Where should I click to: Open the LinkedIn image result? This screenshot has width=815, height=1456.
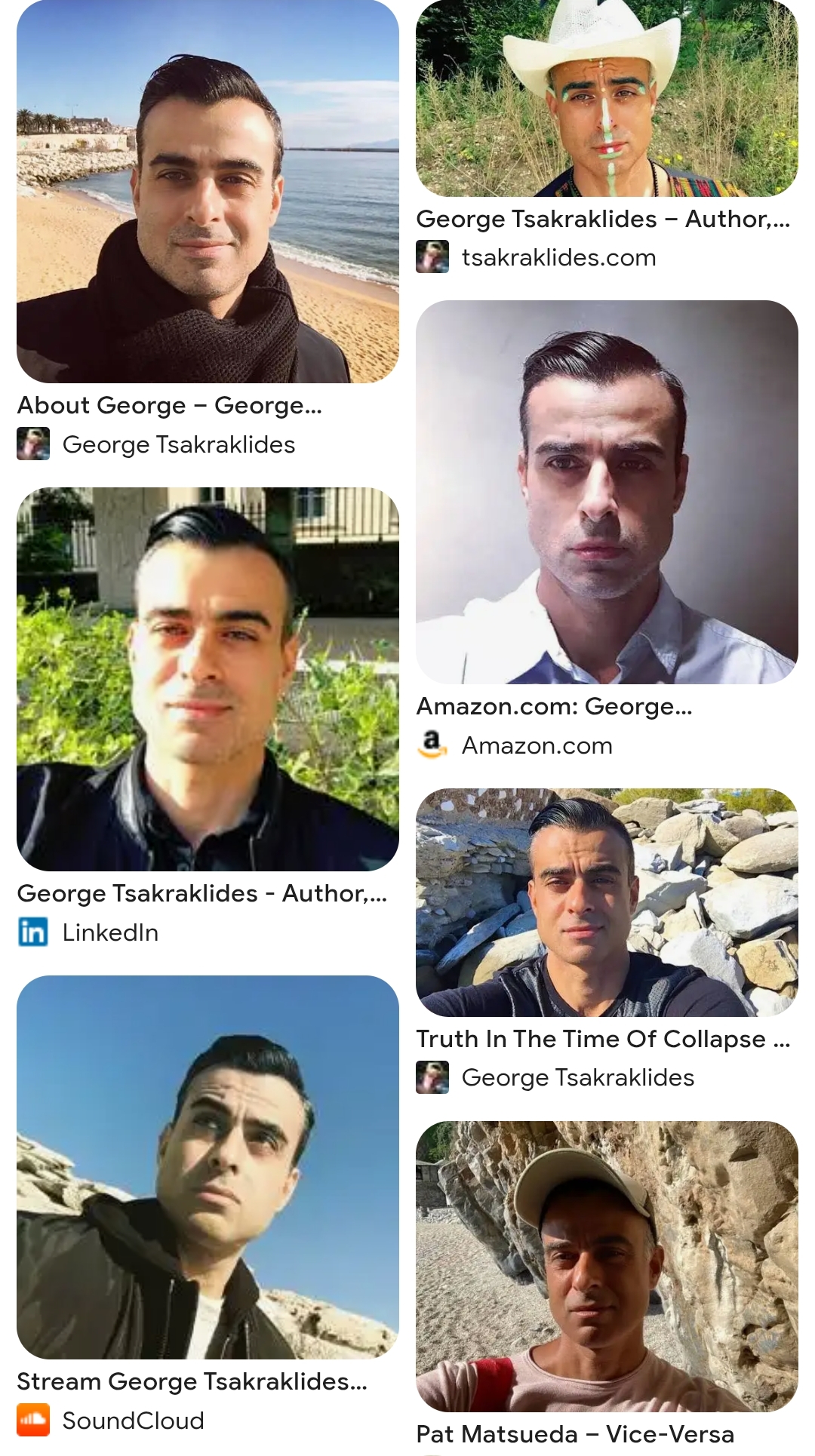[208, 679]
